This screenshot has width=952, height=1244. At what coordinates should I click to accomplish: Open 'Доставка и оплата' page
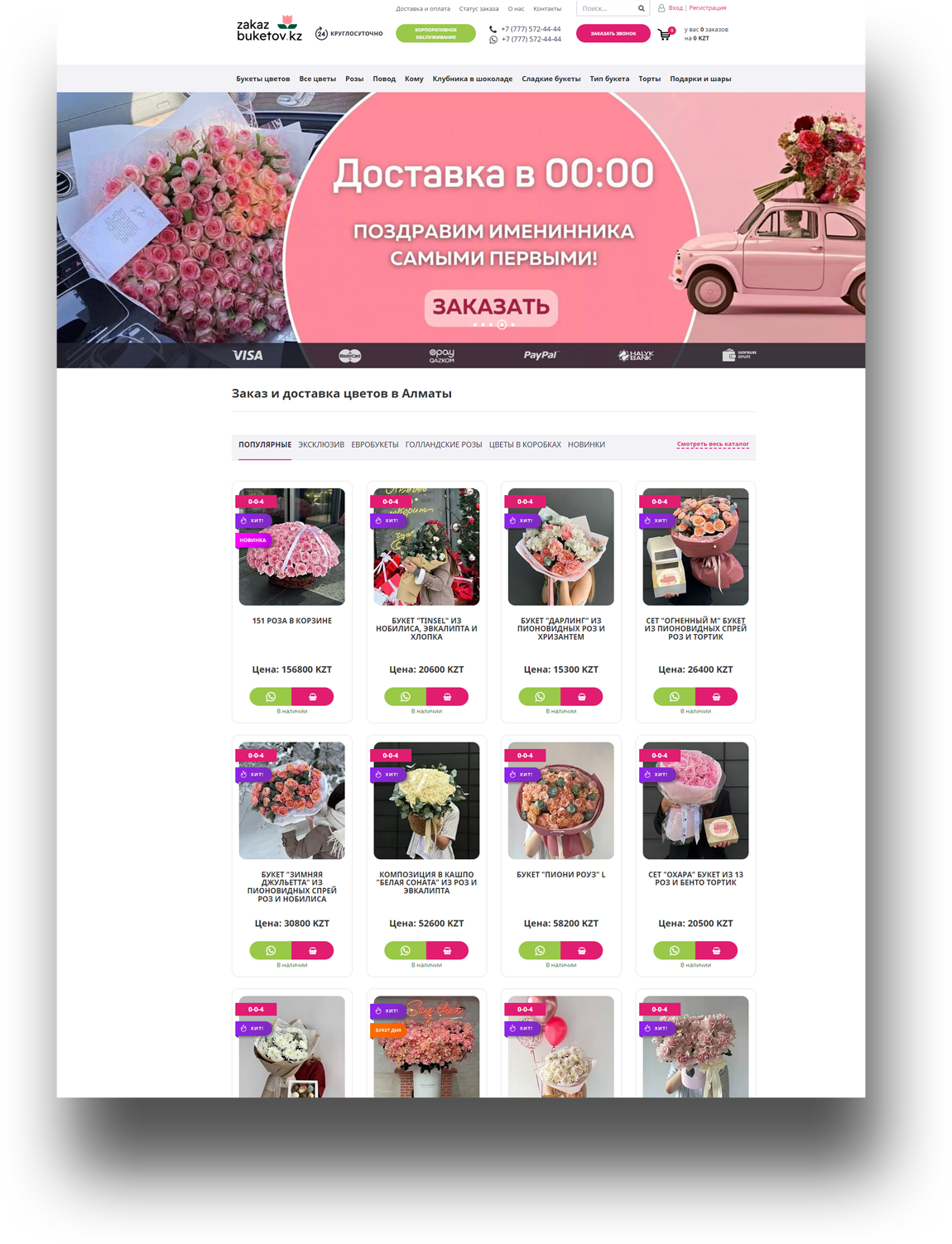pos(423,9)
